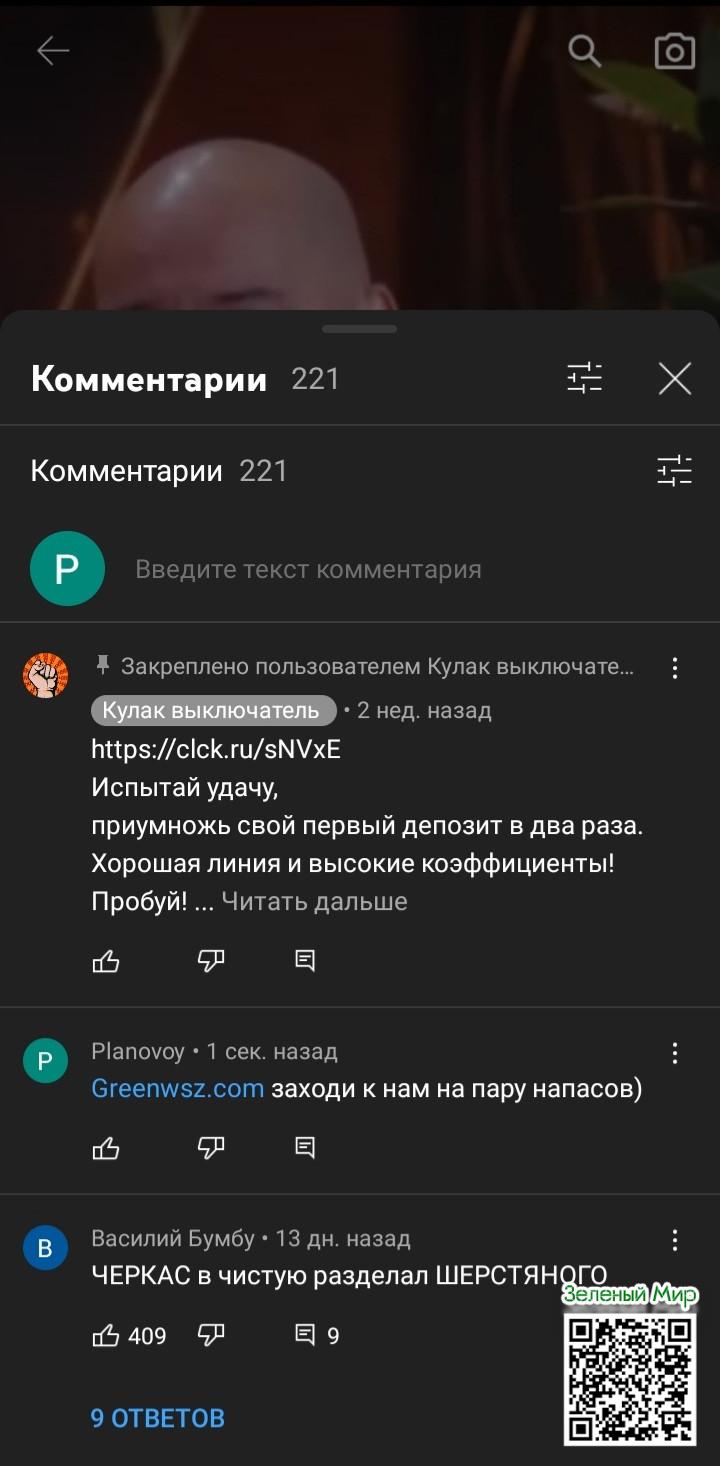Open the Greenwsz.com link
This screenshot has height=1466, width=720.
(x=178, y=1088)
